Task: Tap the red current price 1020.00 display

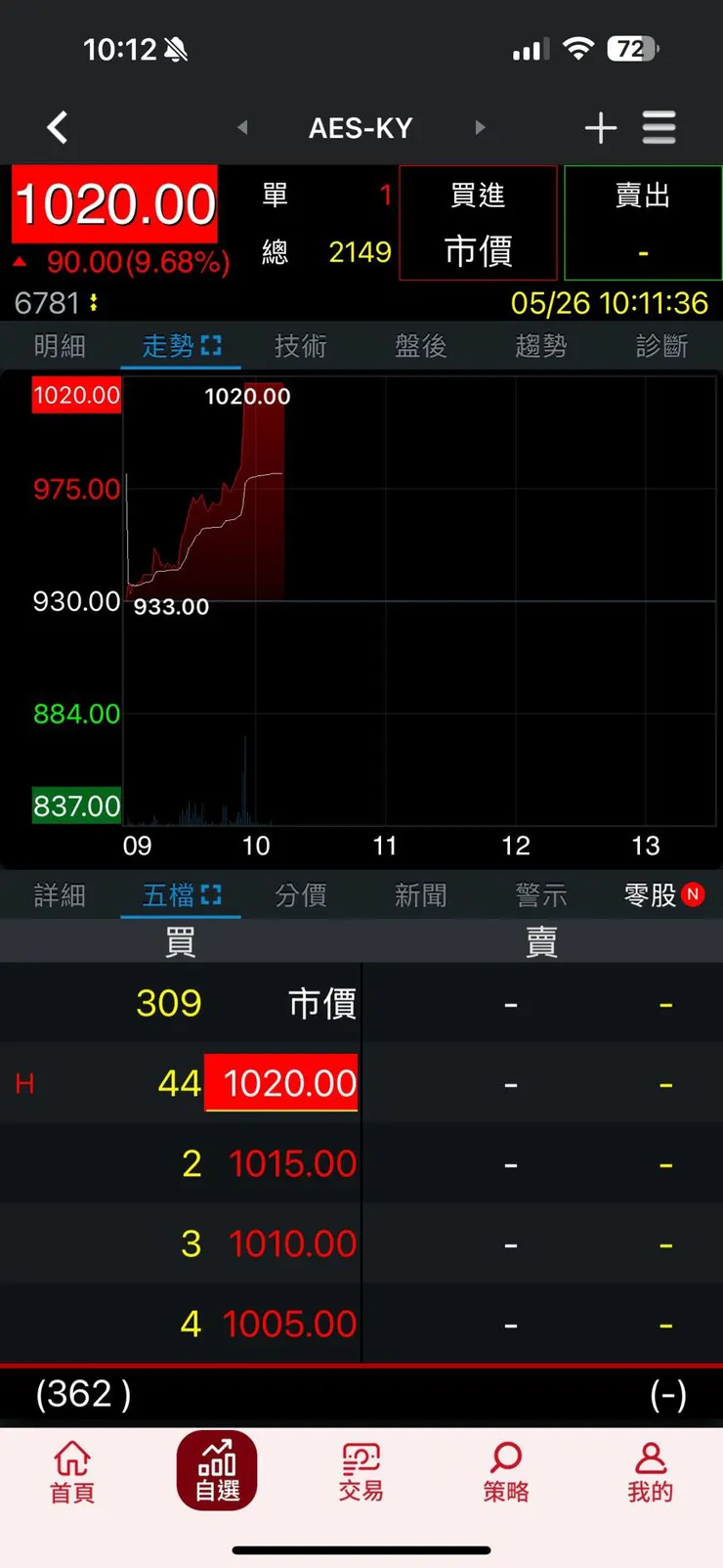Action: pos(114,203)
